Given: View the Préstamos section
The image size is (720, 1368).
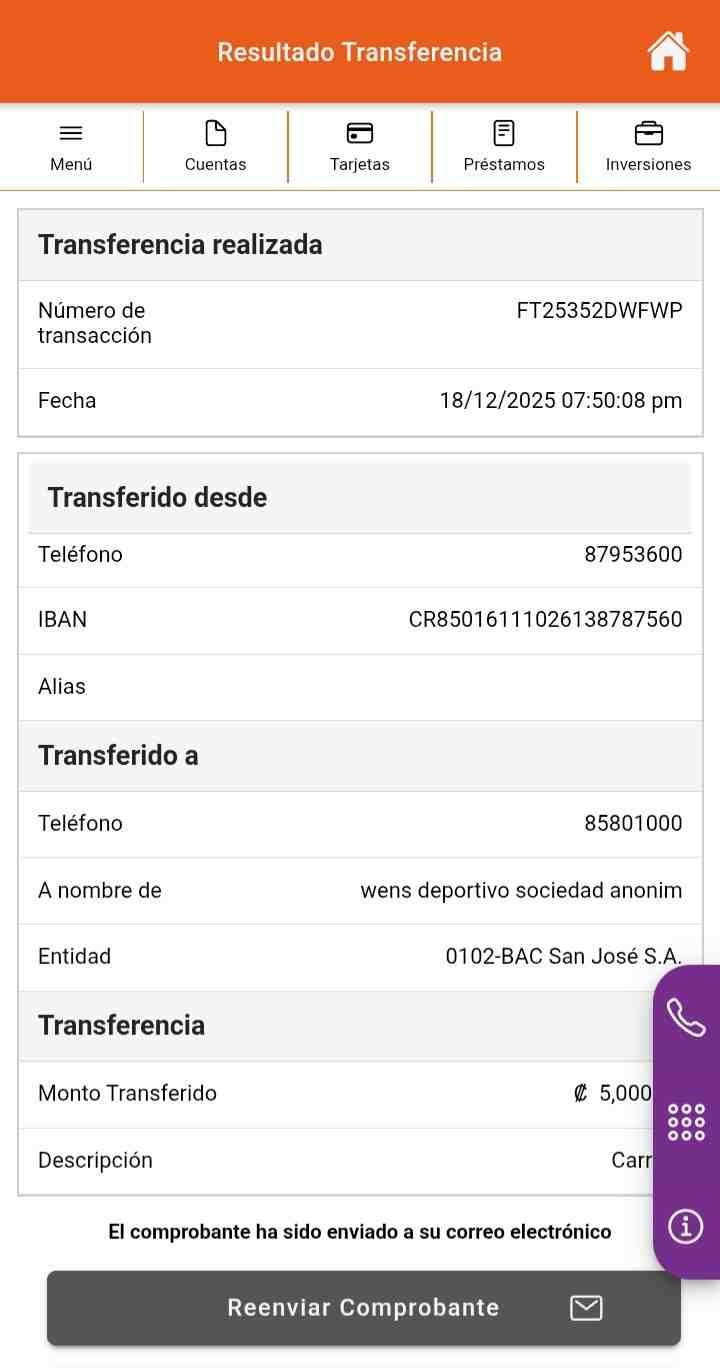Looking at the screenshot, I should click(504, 146).
